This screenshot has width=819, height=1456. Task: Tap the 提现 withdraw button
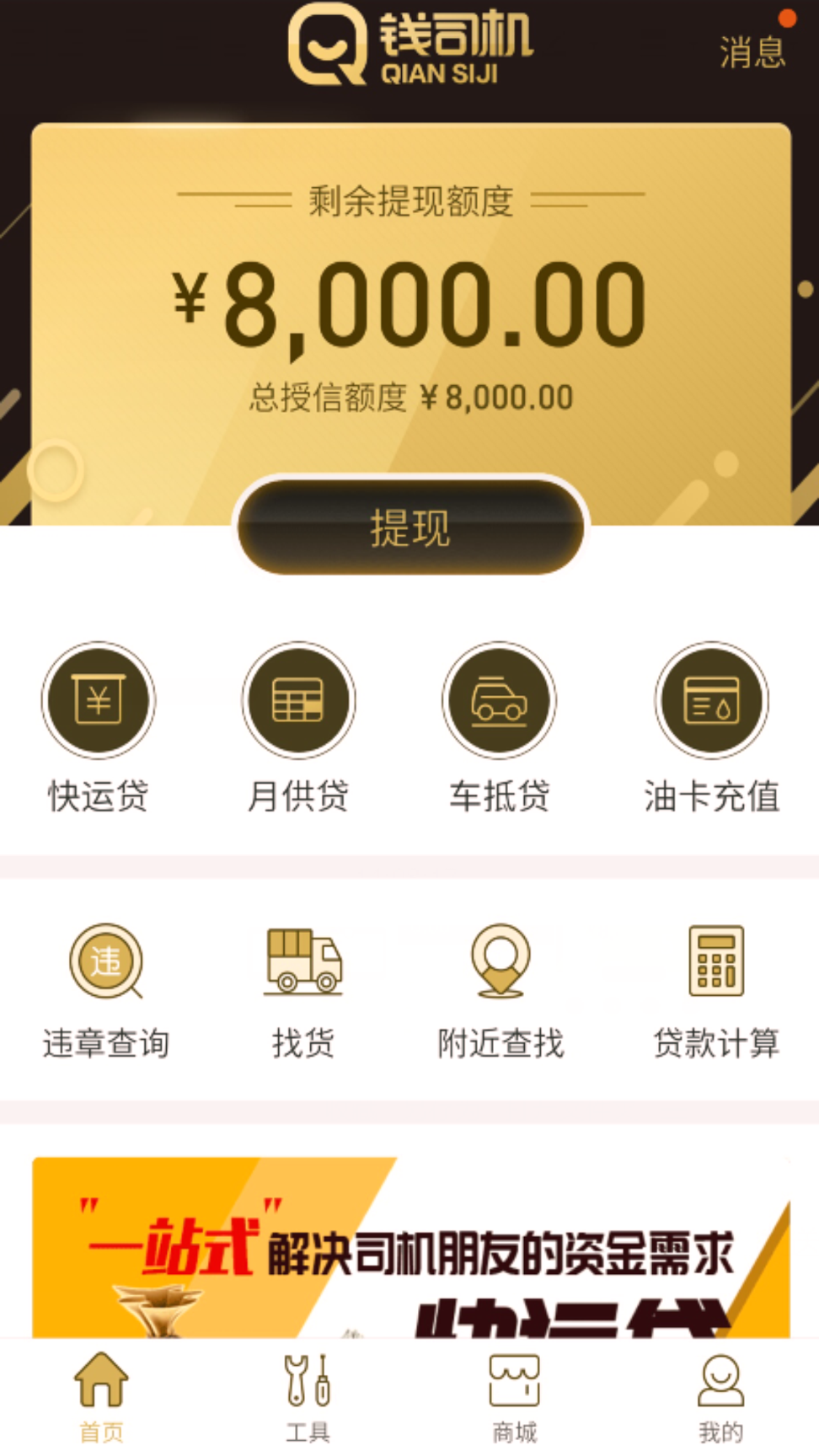(410, 527)
